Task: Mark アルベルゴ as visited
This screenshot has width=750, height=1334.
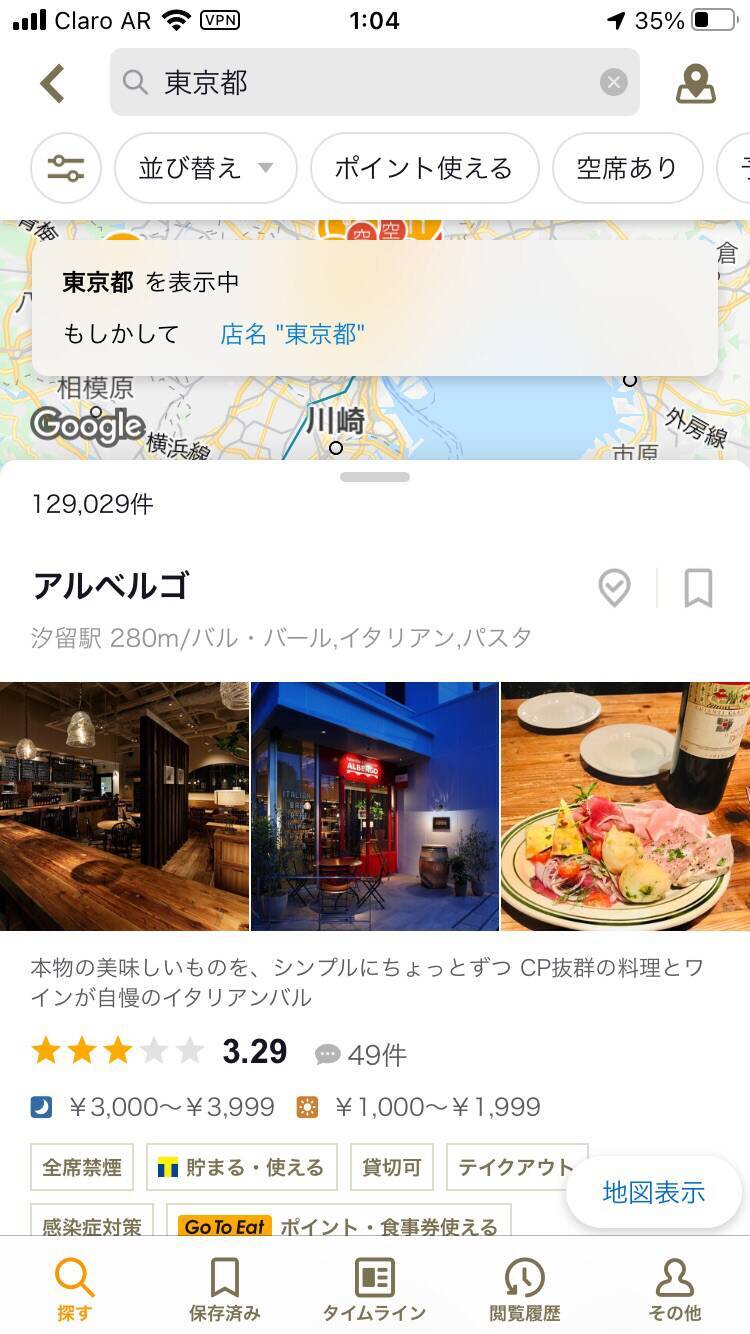Action: 614,588
